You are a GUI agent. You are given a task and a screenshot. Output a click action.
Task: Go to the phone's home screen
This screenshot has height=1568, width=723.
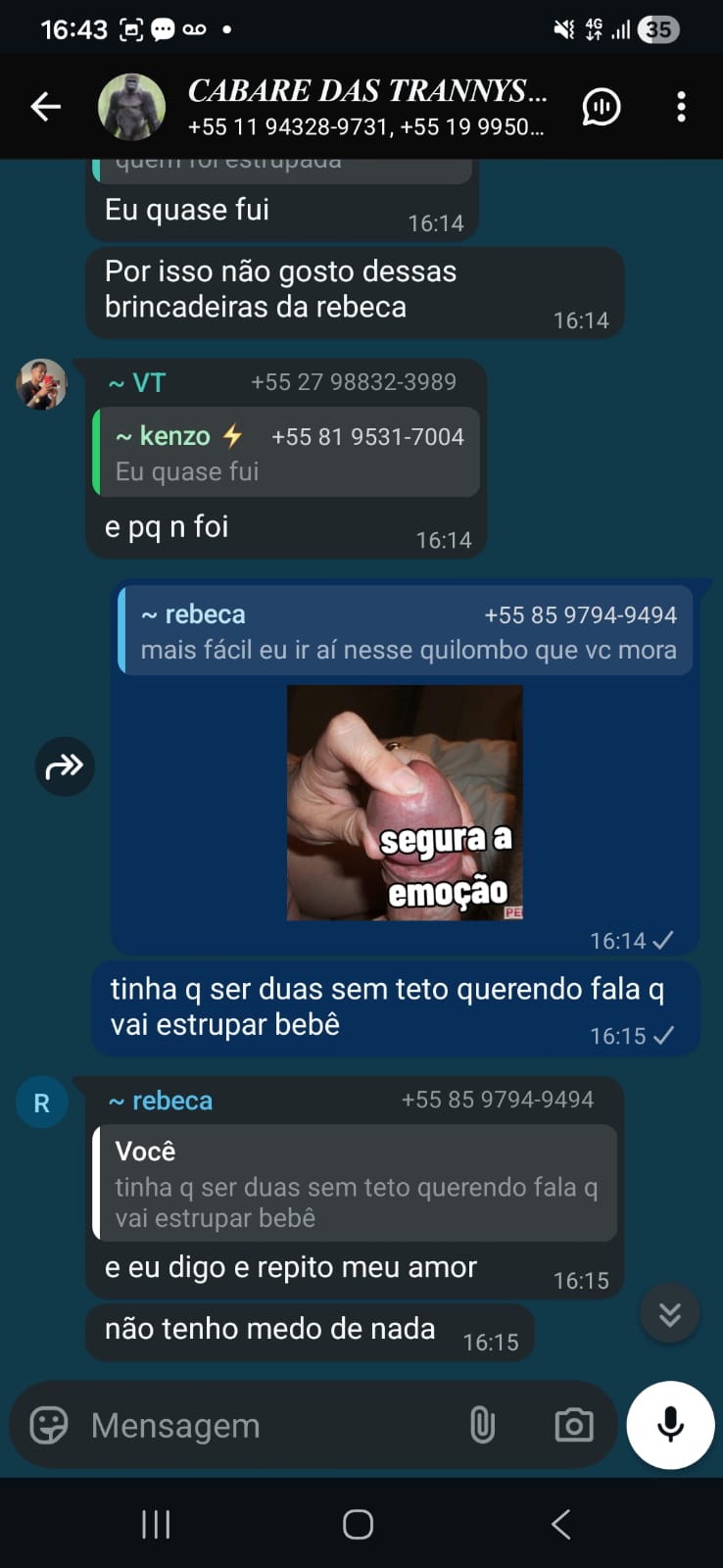coord(358,1524)
